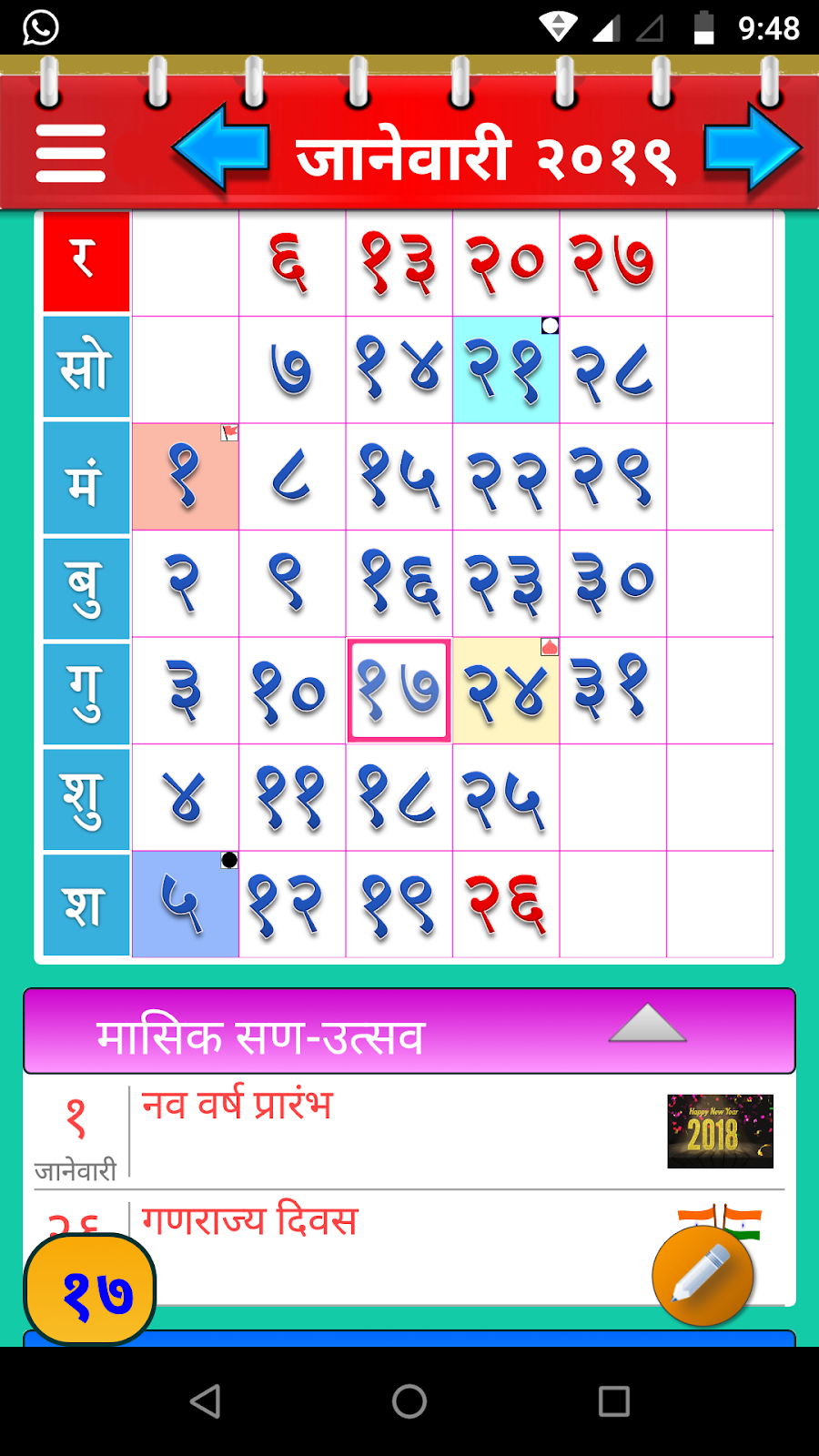Open the Happy New Year 2018 thumbnail
The image size is (819, 1456).
pos(720,1131)
